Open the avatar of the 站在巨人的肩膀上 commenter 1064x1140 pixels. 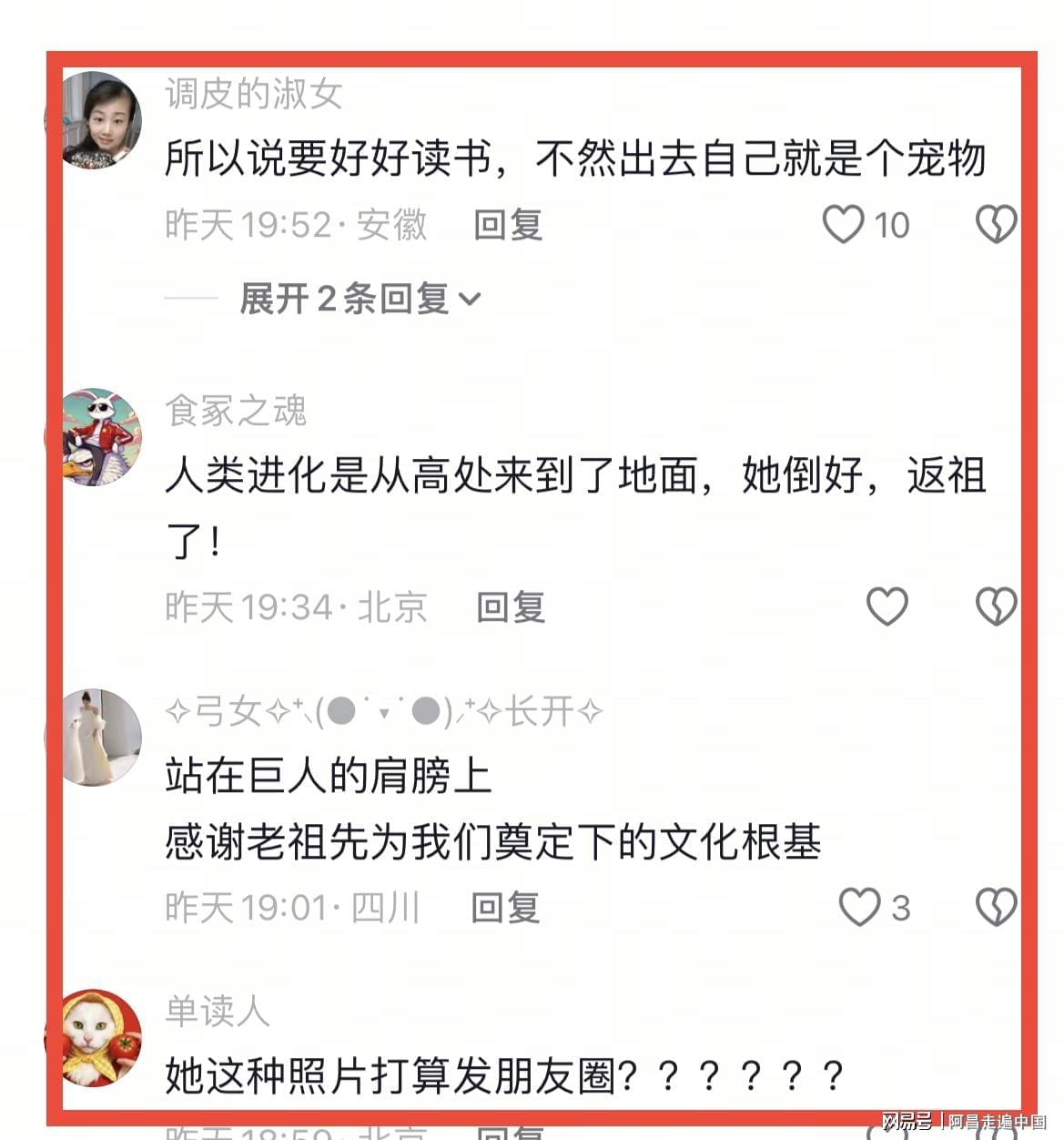click(x=101, y=738)
